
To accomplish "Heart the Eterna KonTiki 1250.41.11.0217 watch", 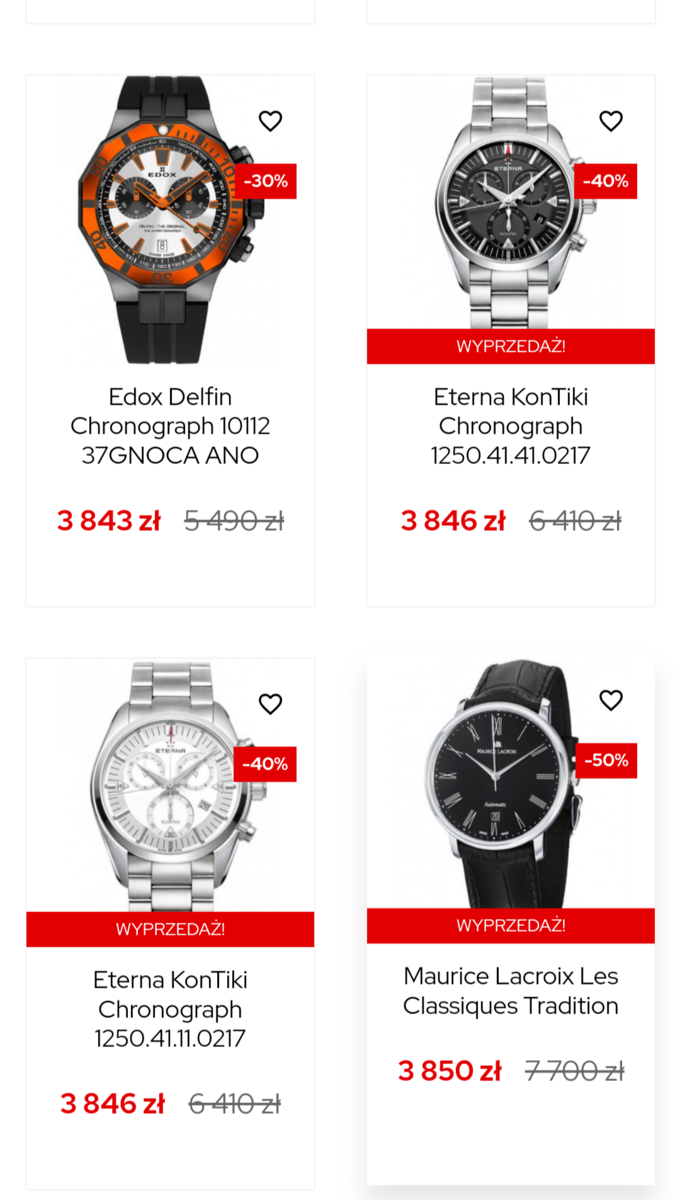I will [271, 704].
